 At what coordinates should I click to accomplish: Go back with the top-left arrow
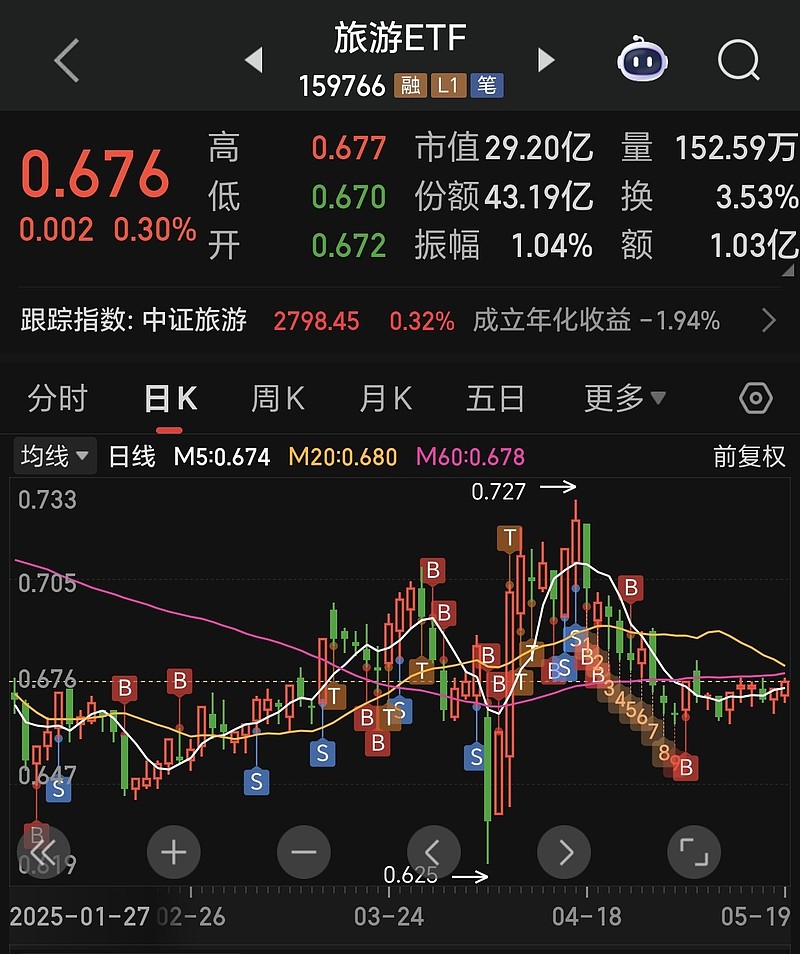click(x=66, y=60)
